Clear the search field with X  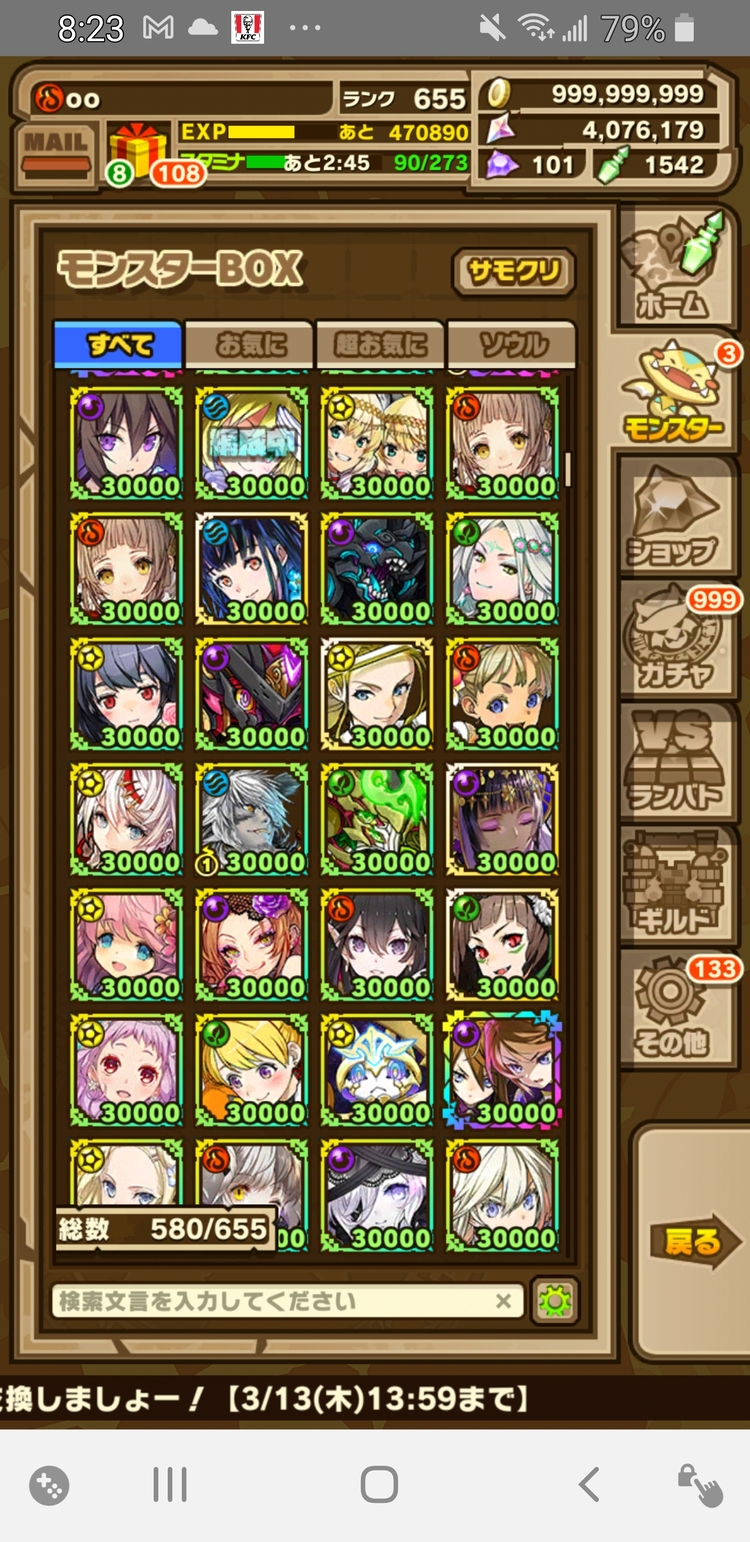[x=504, y=1301]
